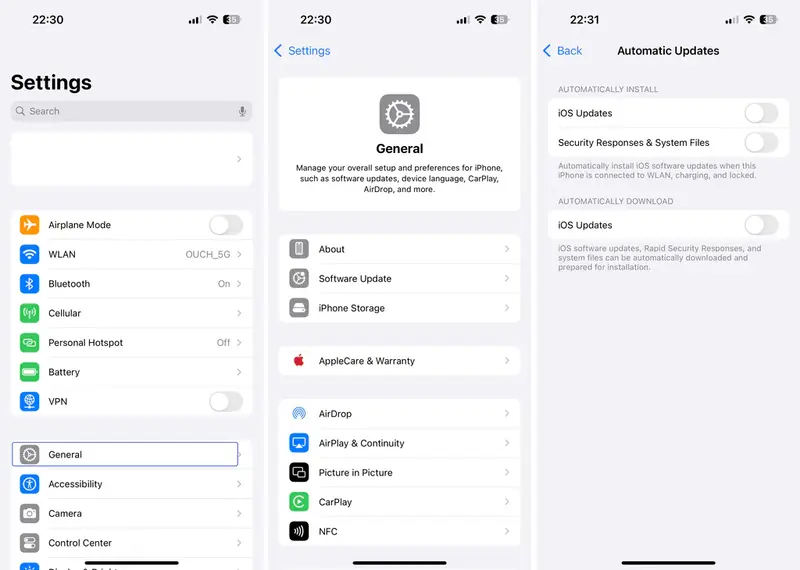Screen dimensions: 800x570
Task: Open Personal Hotspot row
Action: click(x=130, y=342)
